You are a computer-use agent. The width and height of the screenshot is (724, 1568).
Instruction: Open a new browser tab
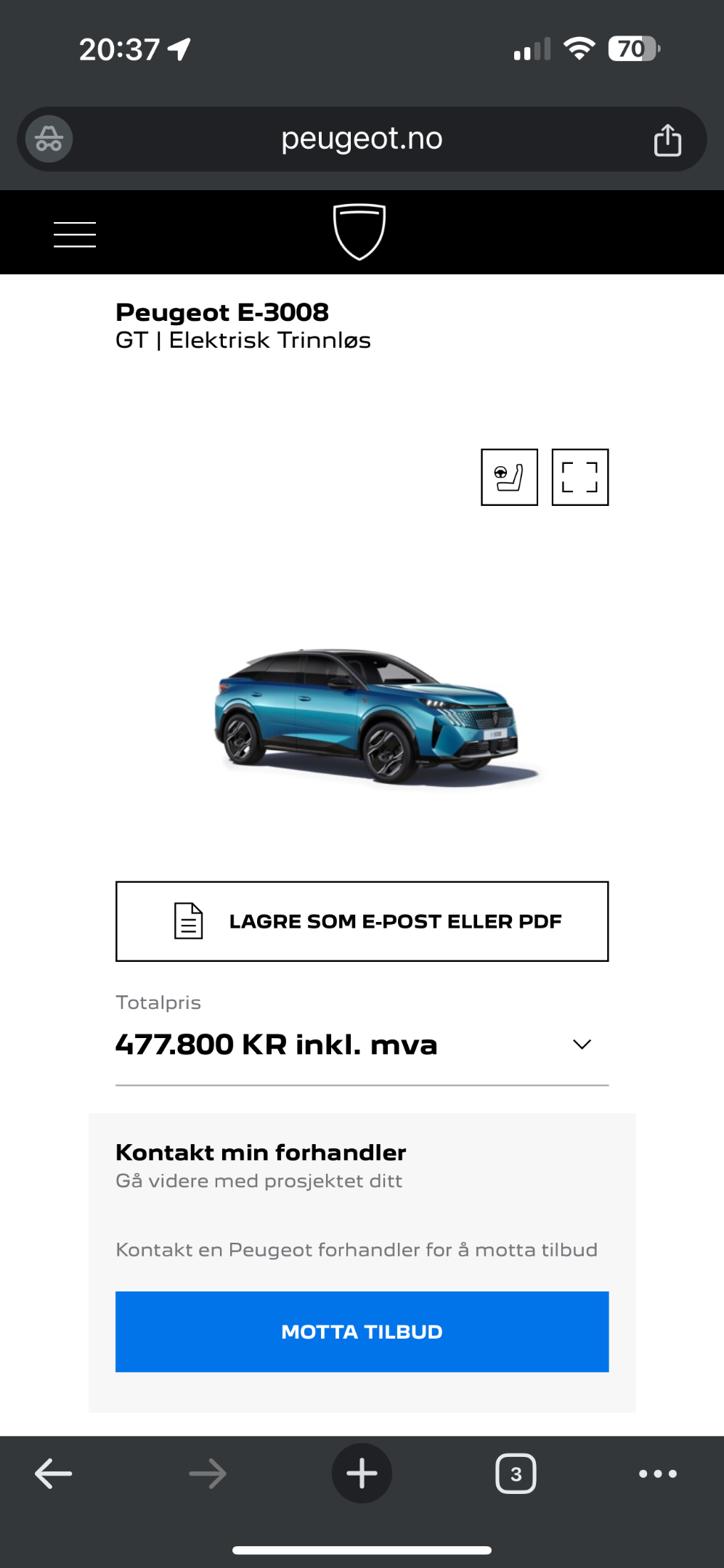point(362,1474)
